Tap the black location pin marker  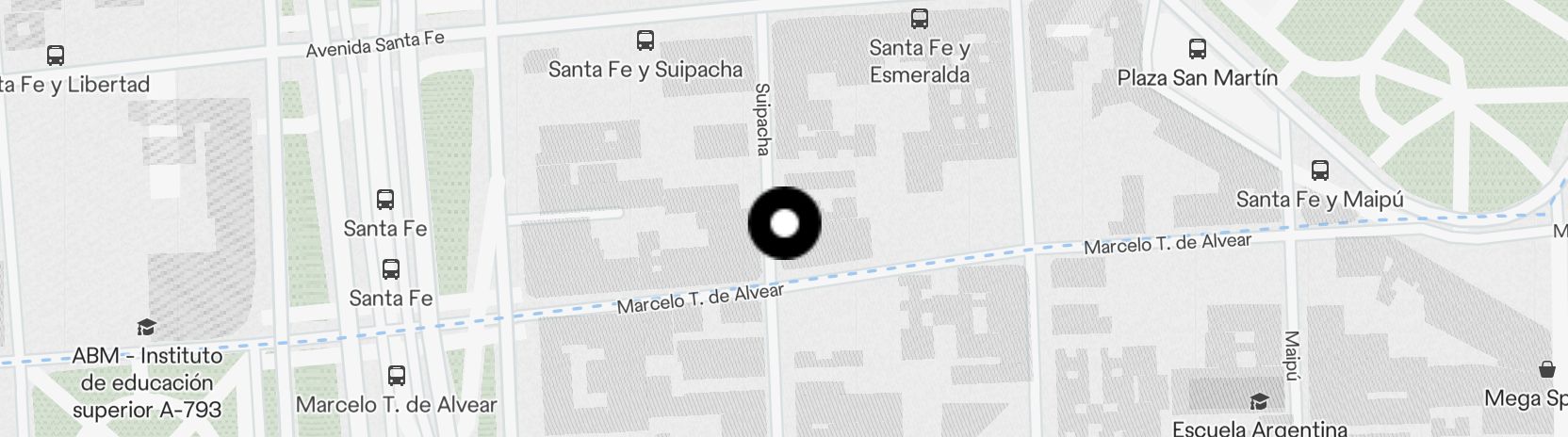point(784,223)
